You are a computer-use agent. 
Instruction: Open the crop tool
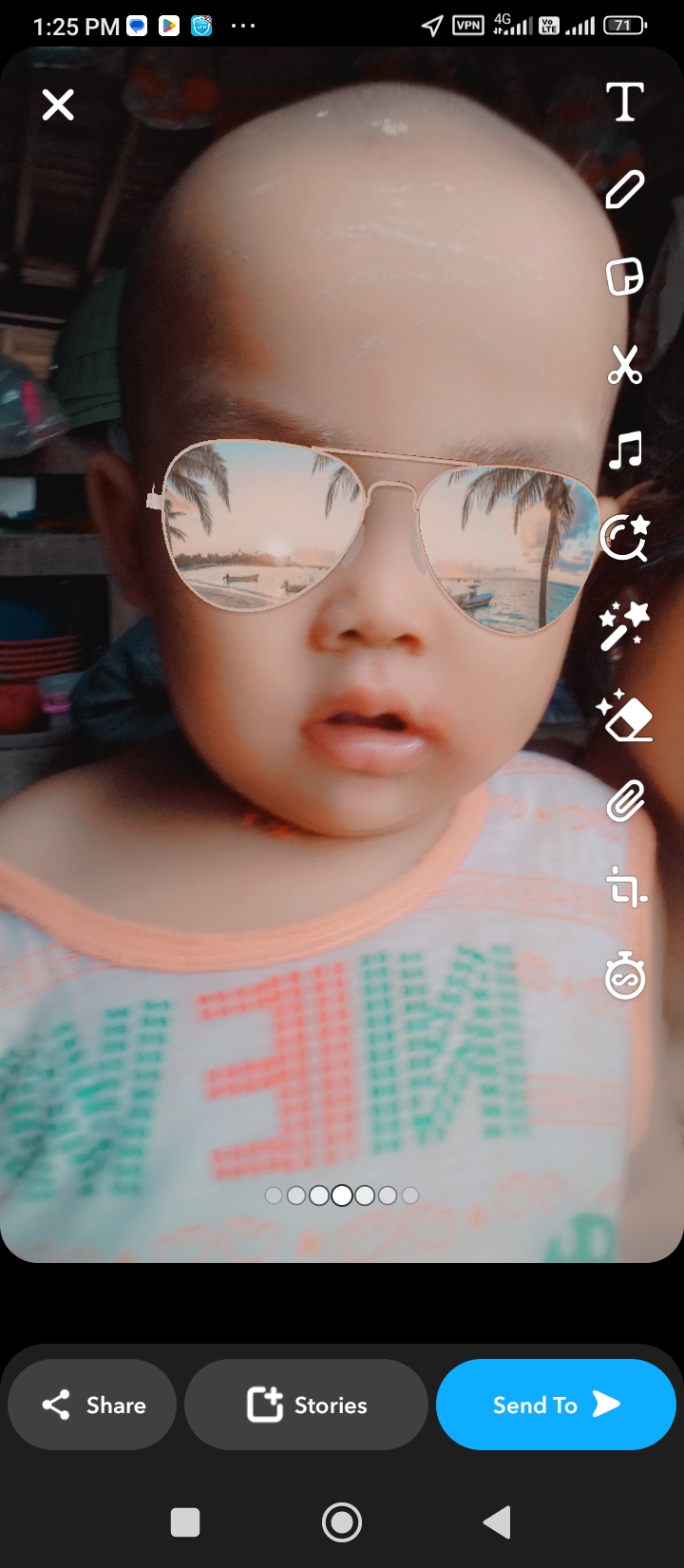(x=624, y=889)
